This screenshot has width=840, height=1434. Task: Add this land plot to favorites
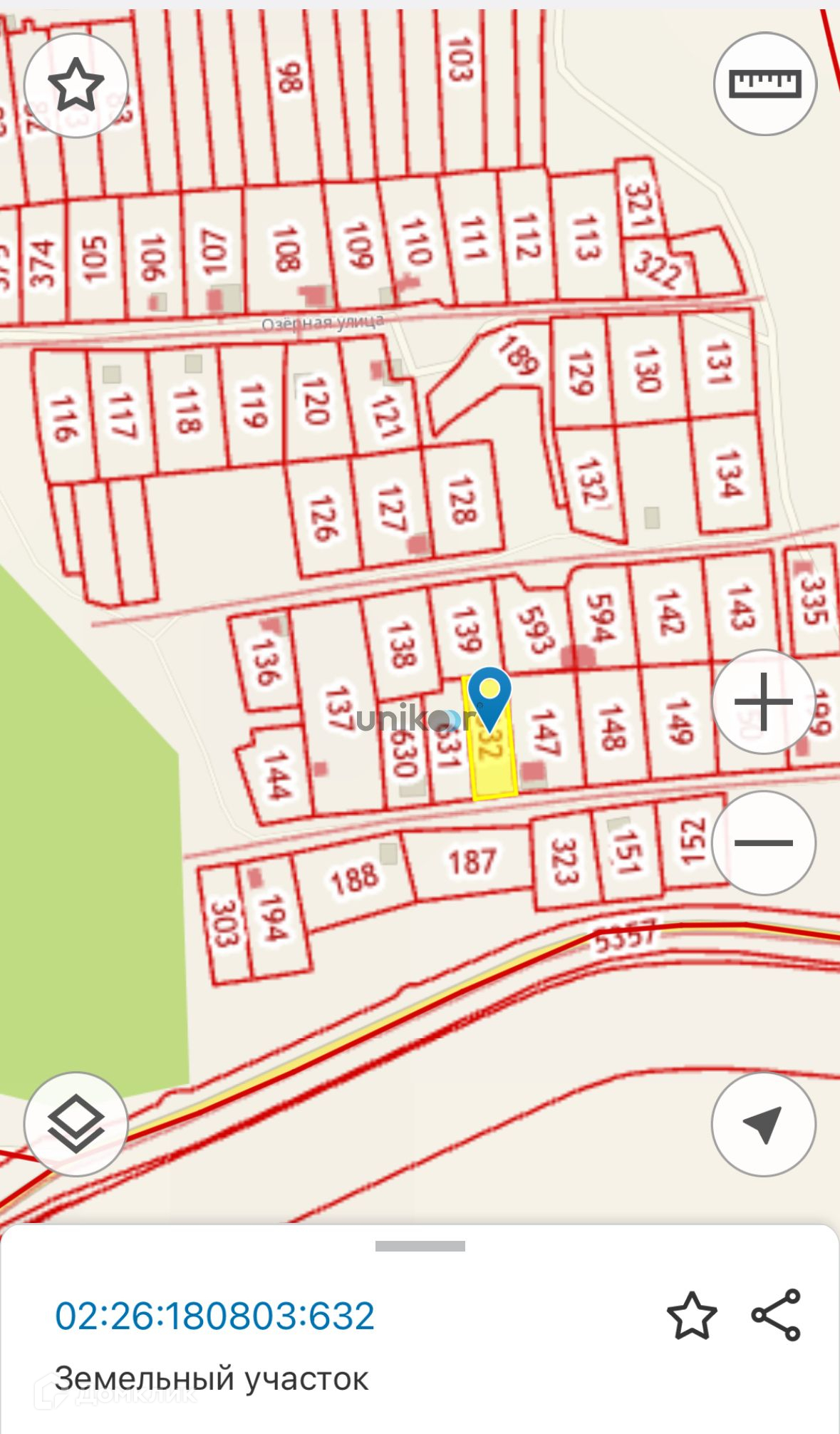[x=691, y=1315]
